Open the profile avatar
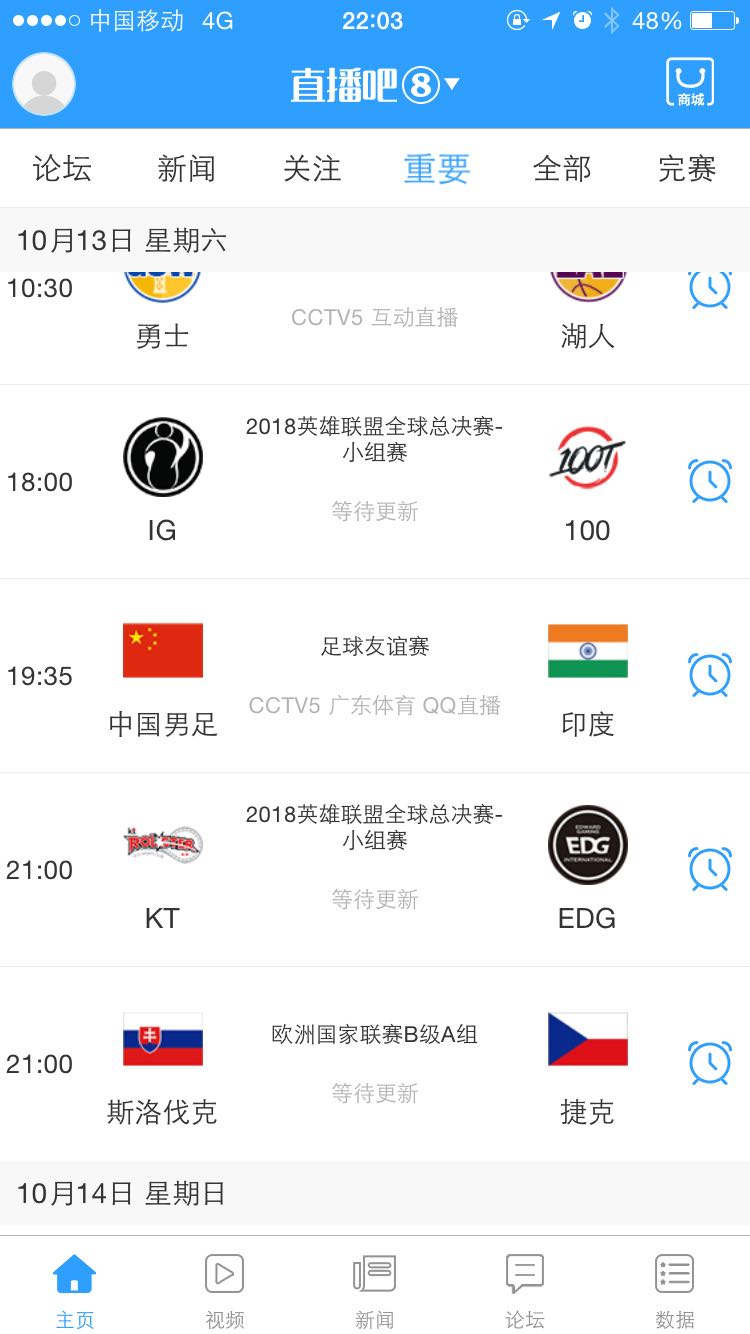The image size is (750, 1334). tap(44, 84)
